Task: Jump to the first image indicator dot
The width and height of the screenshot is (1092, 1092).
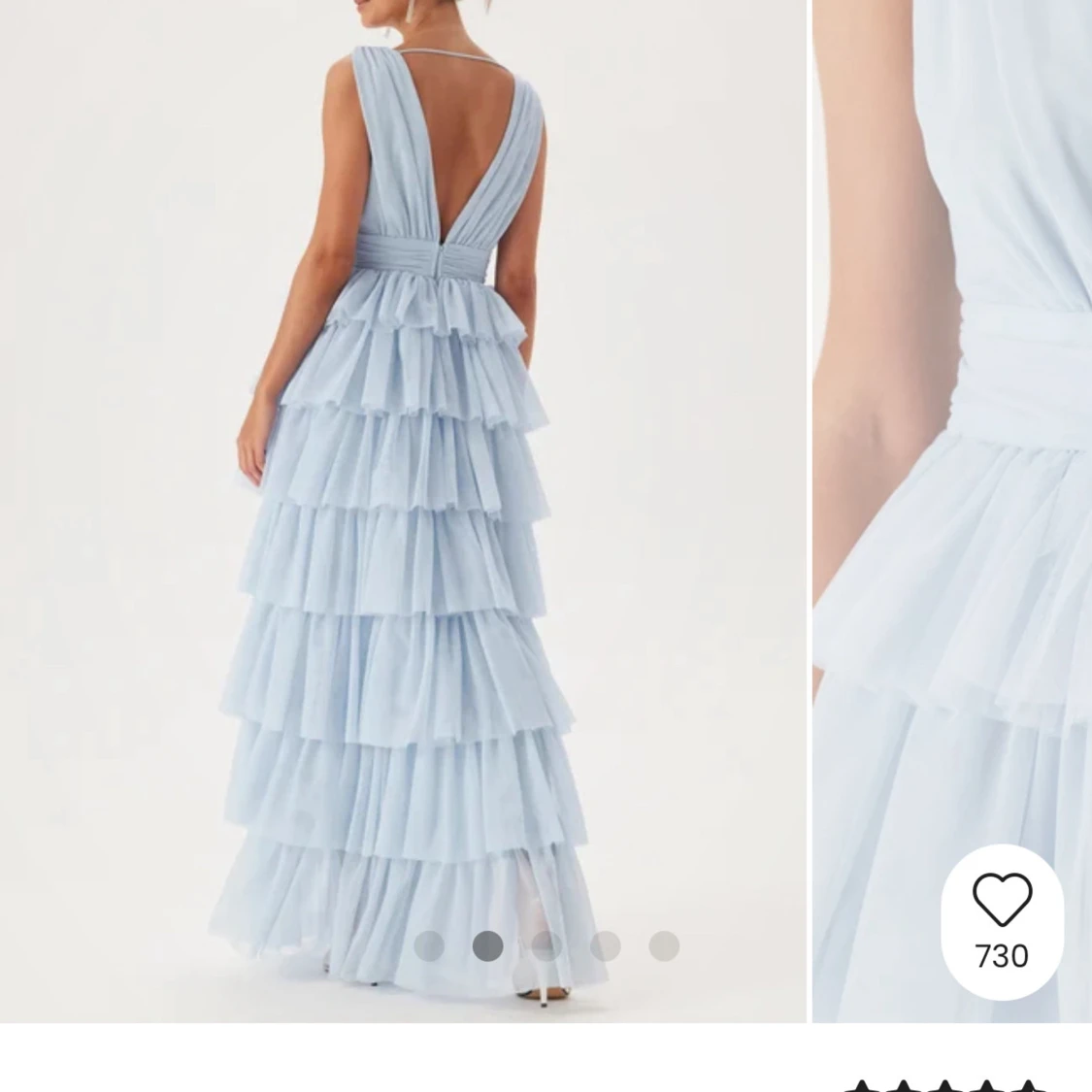Action: 429,945
